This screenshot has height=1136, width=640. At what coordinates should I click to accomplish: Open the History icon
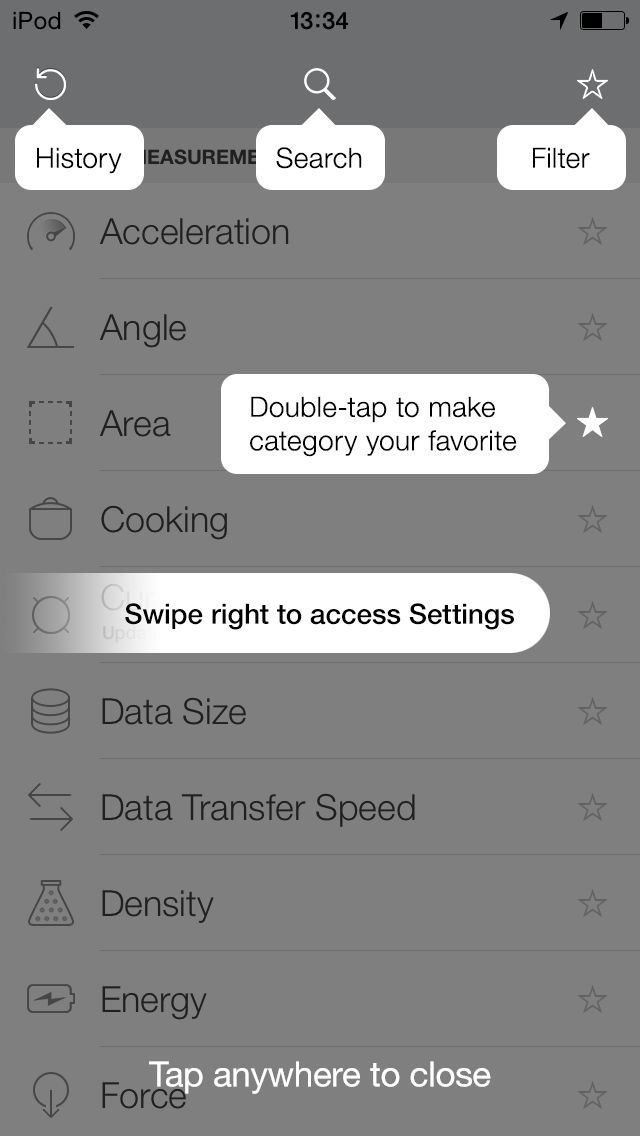[50, 85]
